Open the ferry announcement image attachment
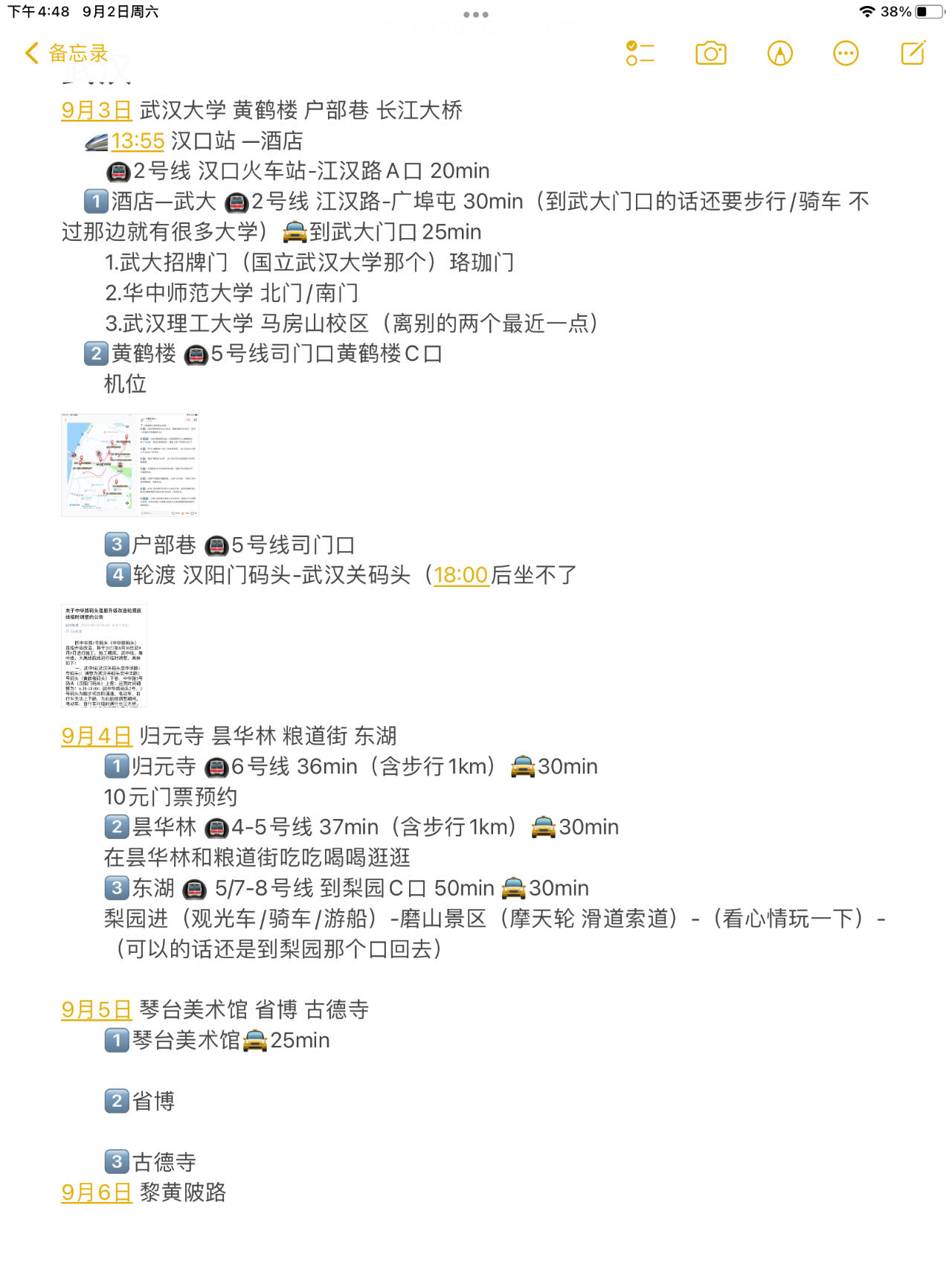 [104, 655]
